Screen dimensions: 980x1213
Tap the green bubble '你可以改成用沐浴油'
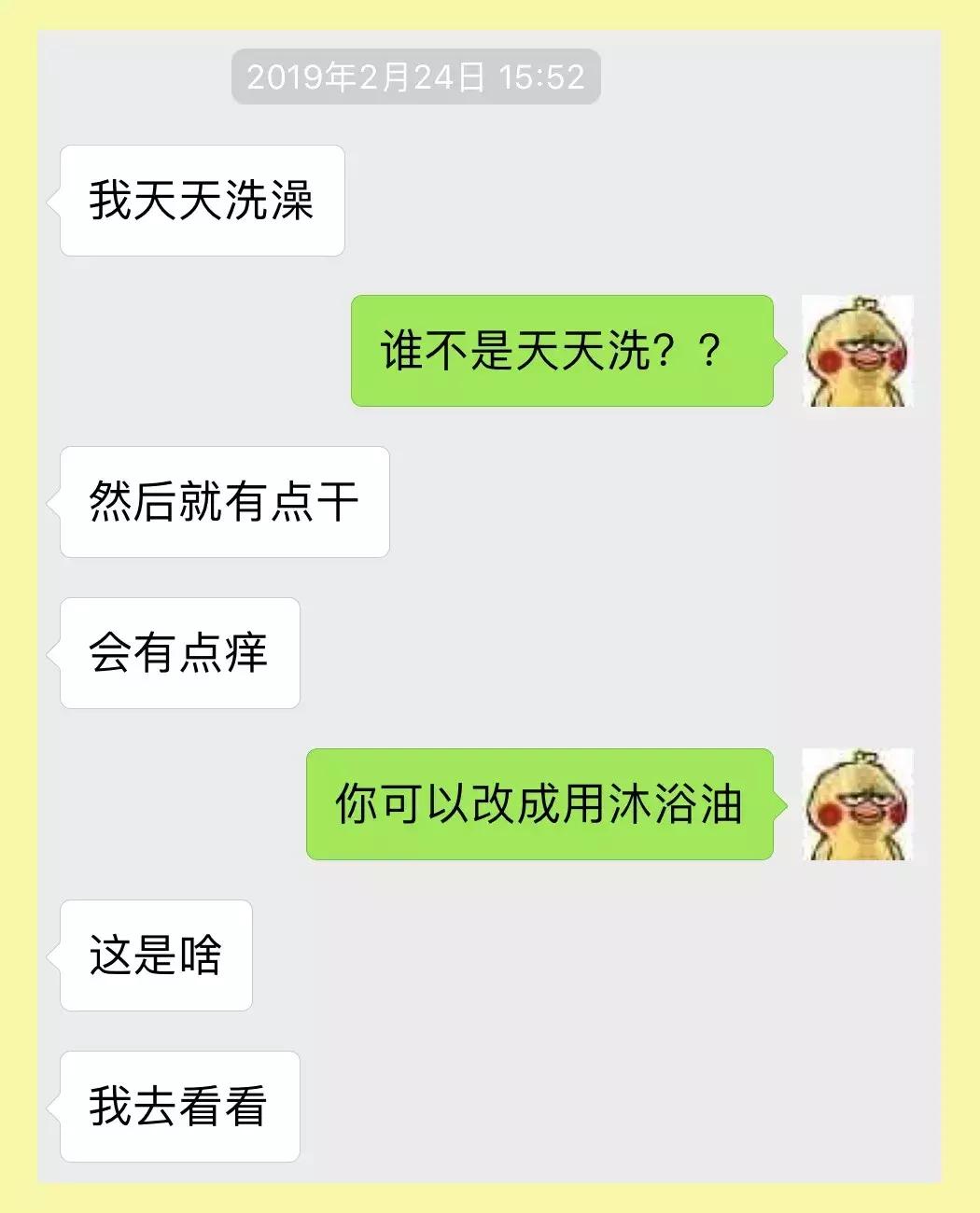pos(539,804)
